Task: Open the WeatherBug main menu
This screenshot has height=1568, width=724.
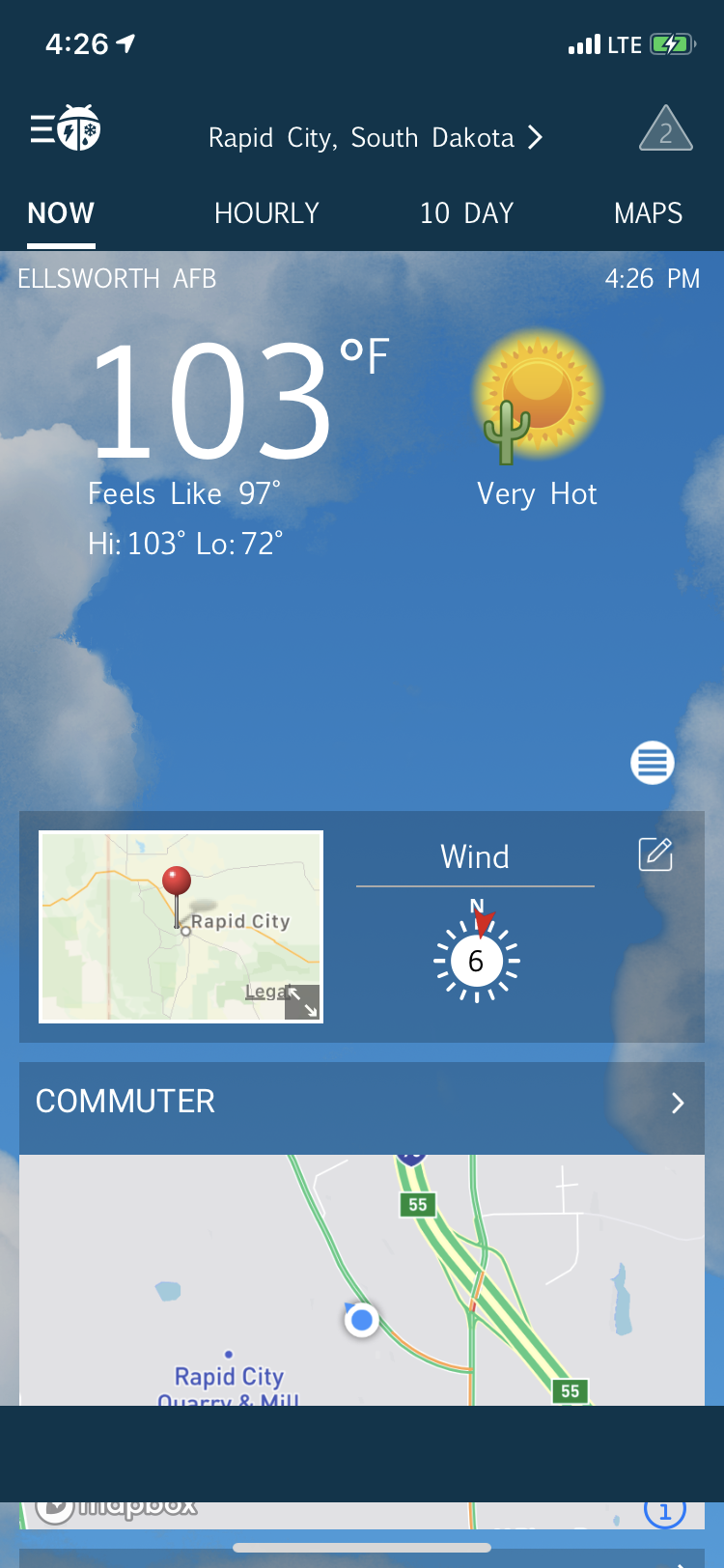Action: (x=64, y=128)
